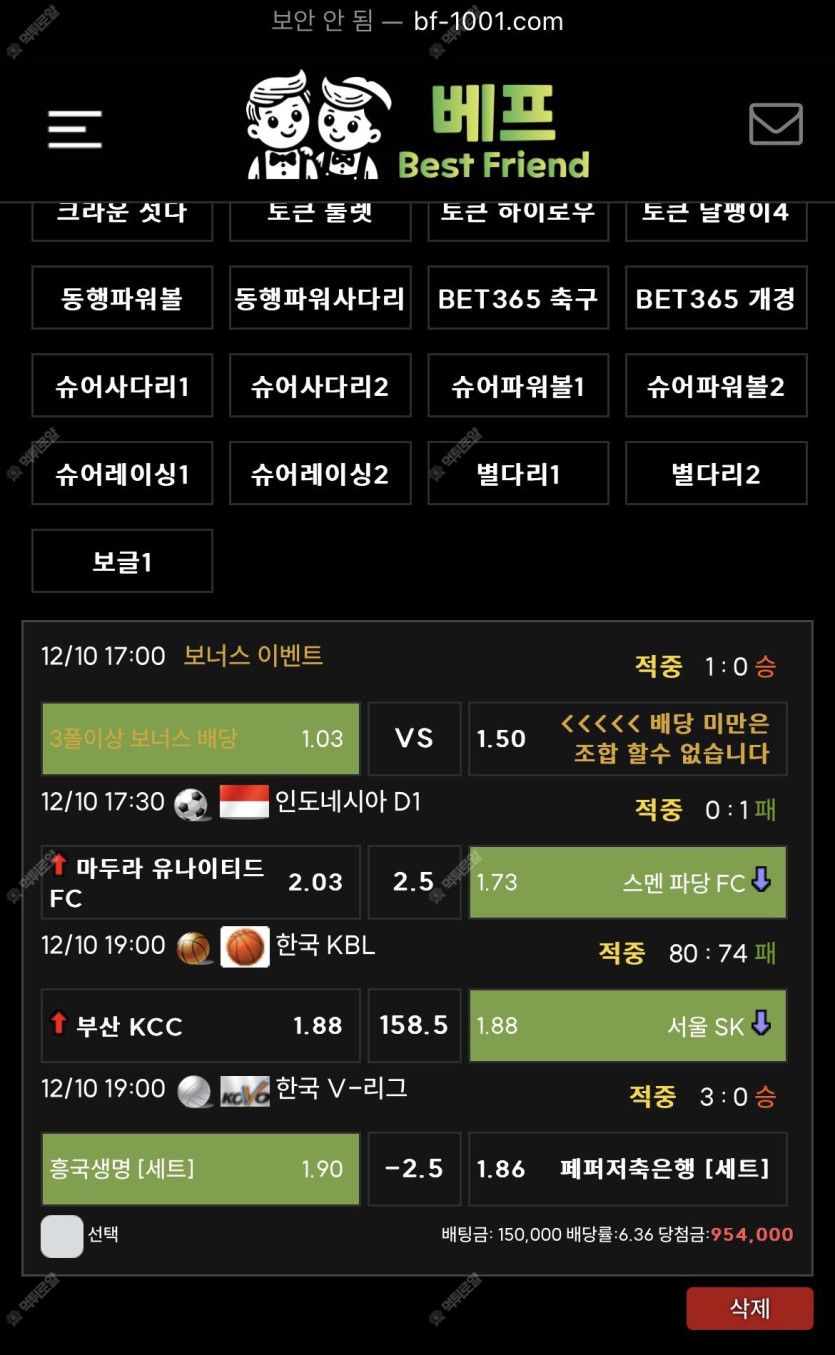
Task: Open 슈어레이싱2
Action: point(320,474)
